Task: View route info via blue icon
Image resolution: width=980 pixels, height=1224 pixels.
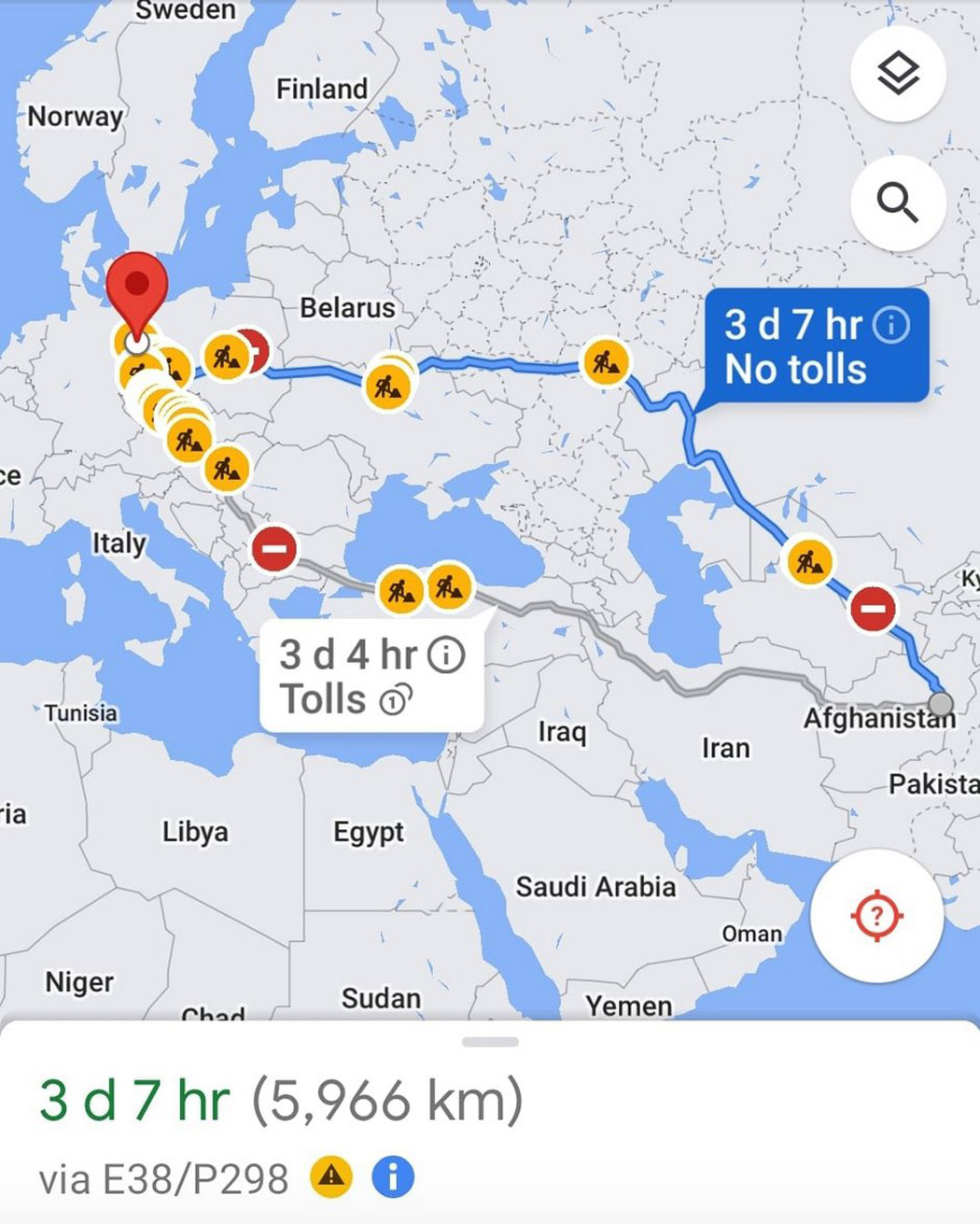Action: coord(393,1177)
